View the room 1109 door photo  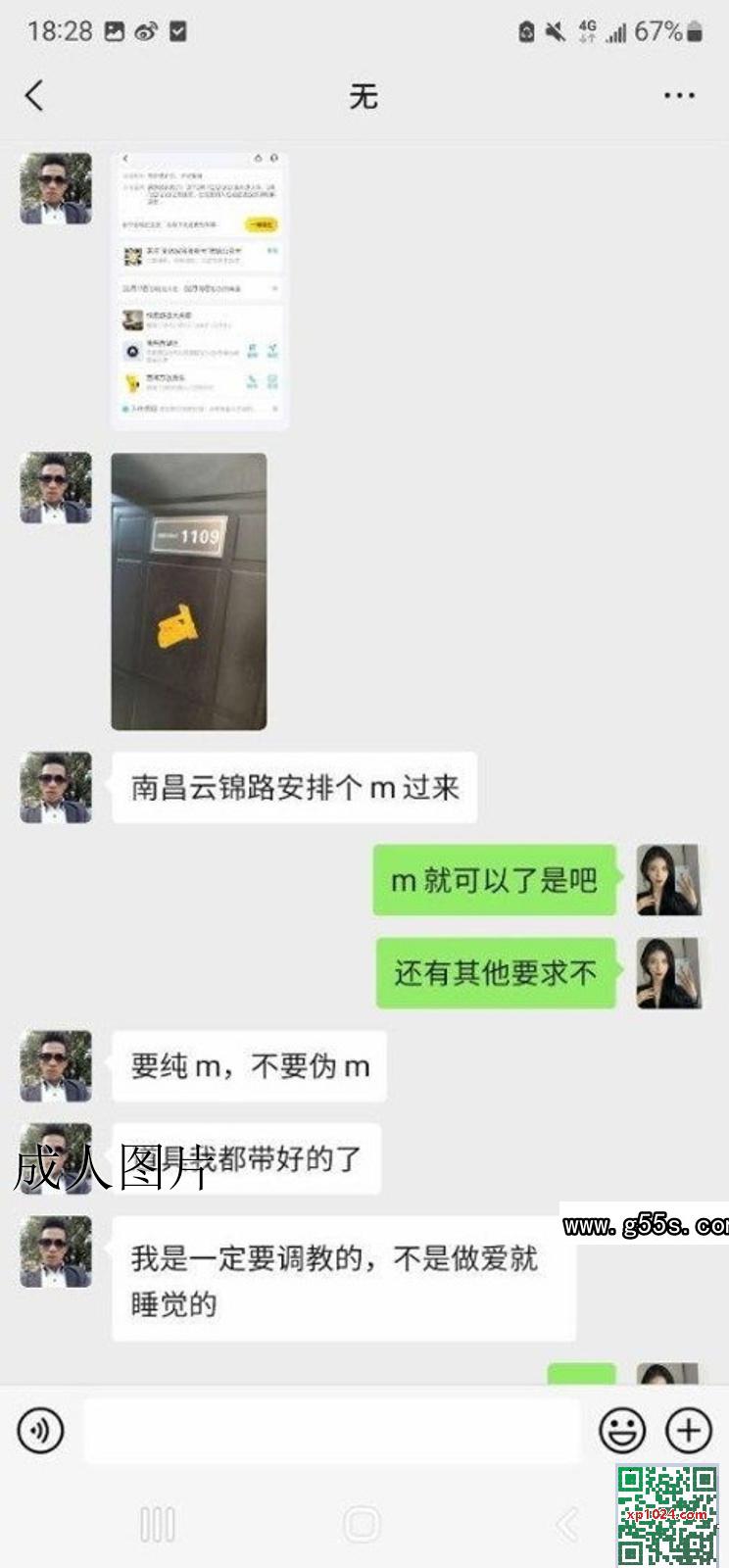click(x=189, y=591)
